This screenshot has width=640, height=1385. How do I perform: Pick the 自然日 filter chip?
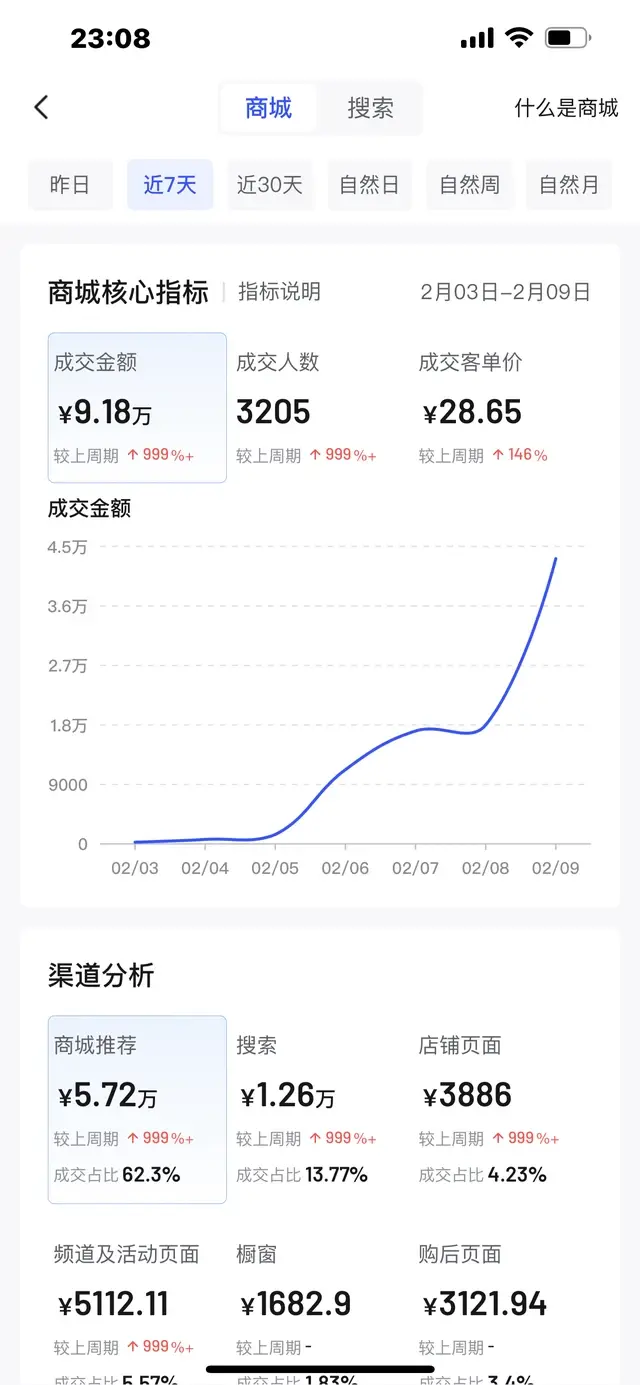[369, 185]
